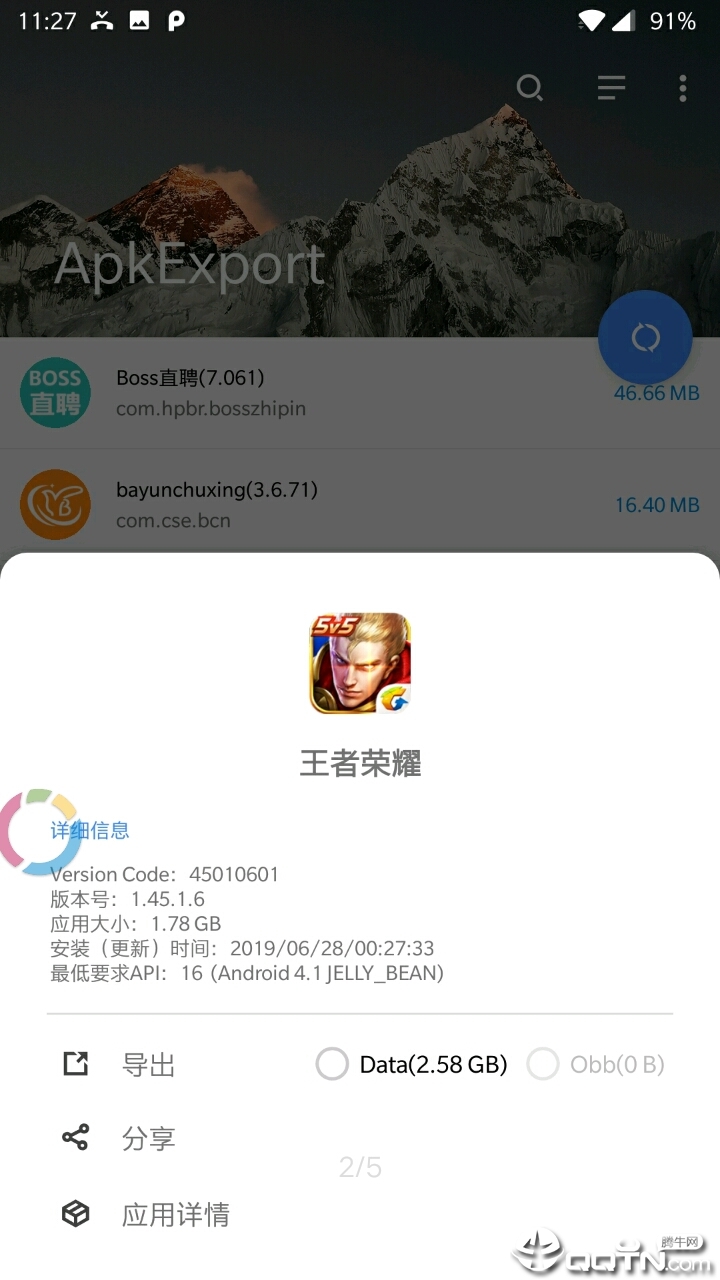This screenshot has width=720, height=1280.
Task: Open the sort/filter icon
Action: 611,88
